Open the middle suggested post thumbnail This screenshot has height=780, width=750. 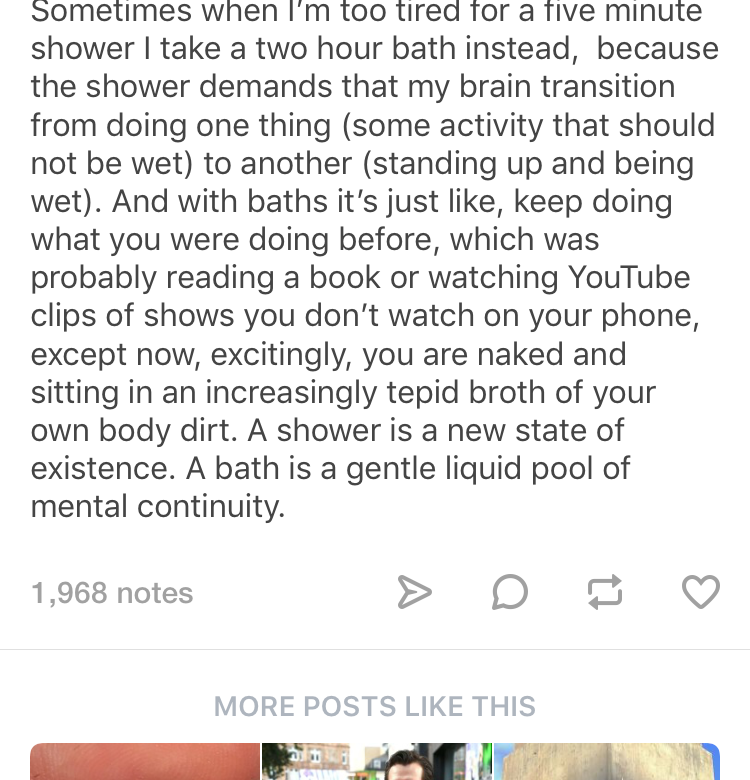(377, 762)
